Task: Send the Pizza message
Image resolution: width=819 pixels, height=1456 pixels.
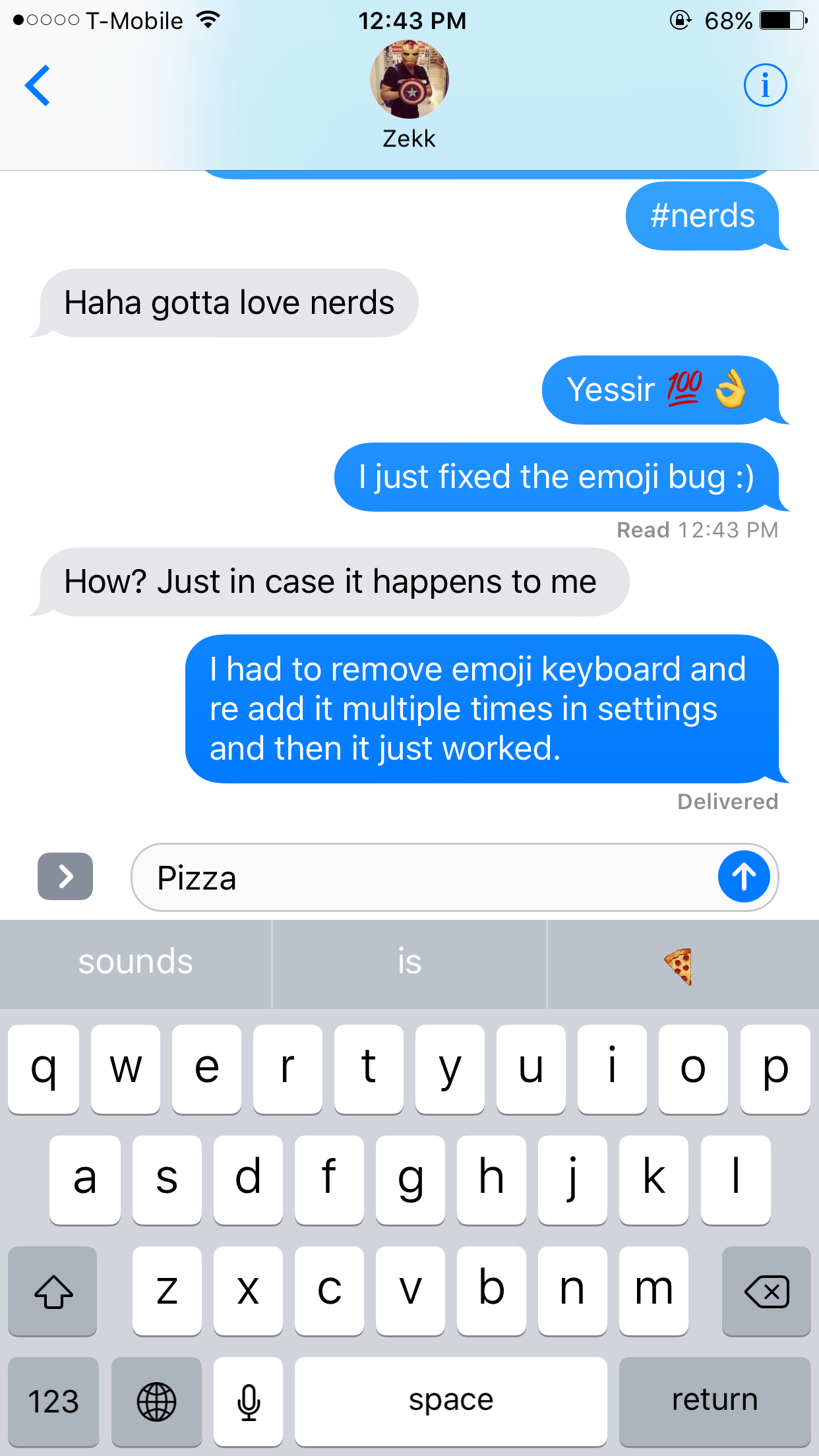Action: [744, 877]
